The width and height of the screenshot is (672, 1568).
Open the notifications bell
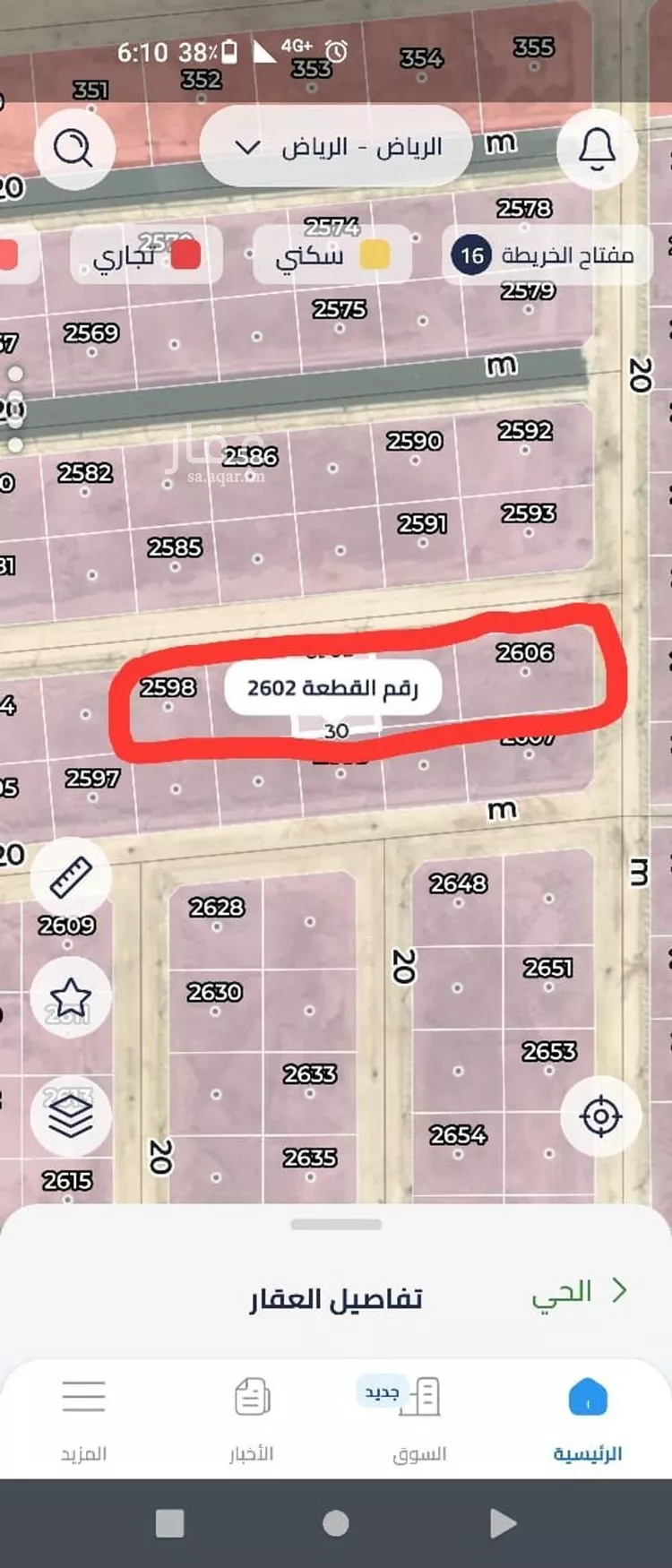(x=598, y=149)
